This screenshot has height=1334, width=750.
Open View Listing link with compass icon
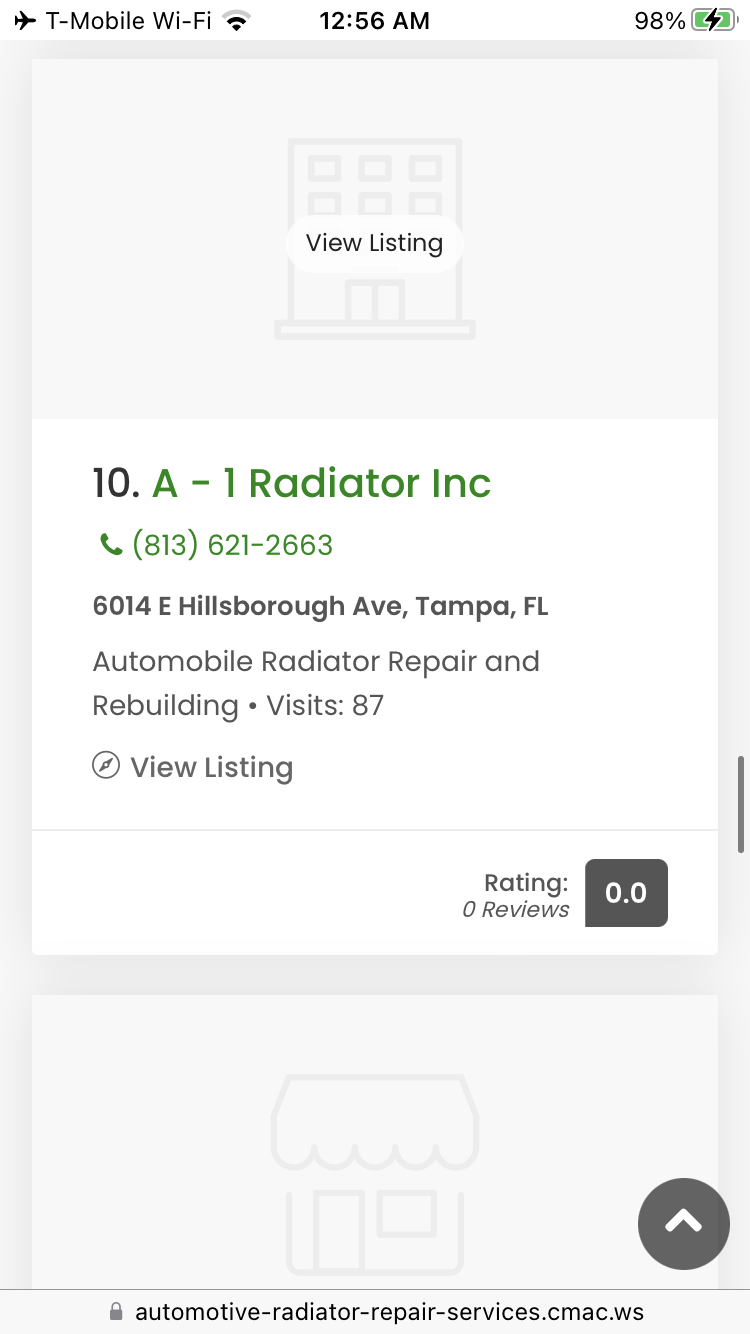click(x=193, y=767)
